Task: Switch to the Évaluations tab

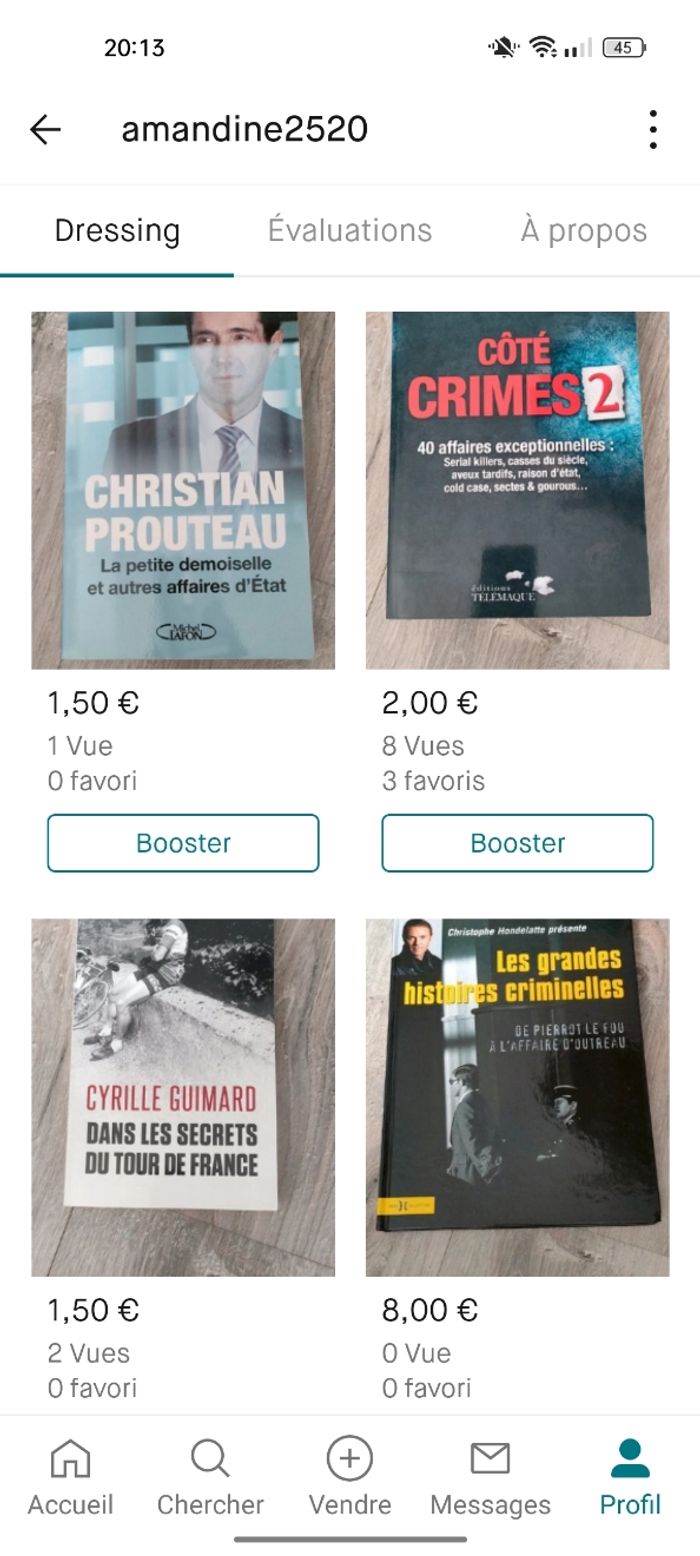Action: [350, 230]
